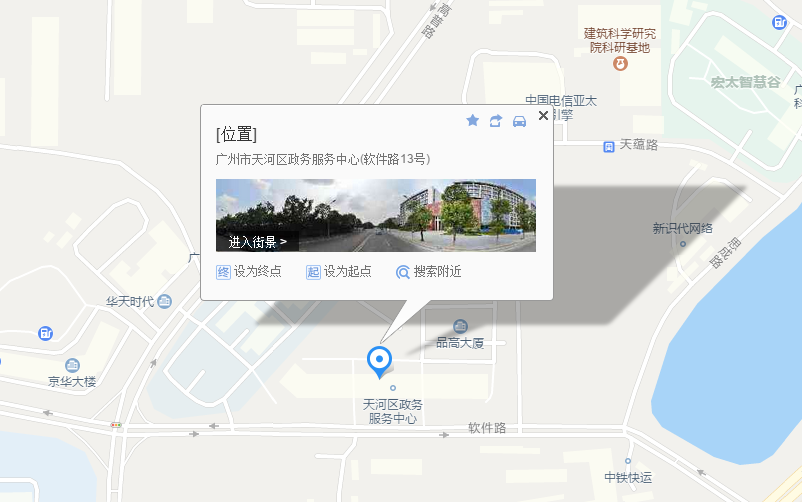Share this location

tap(496, 121)
